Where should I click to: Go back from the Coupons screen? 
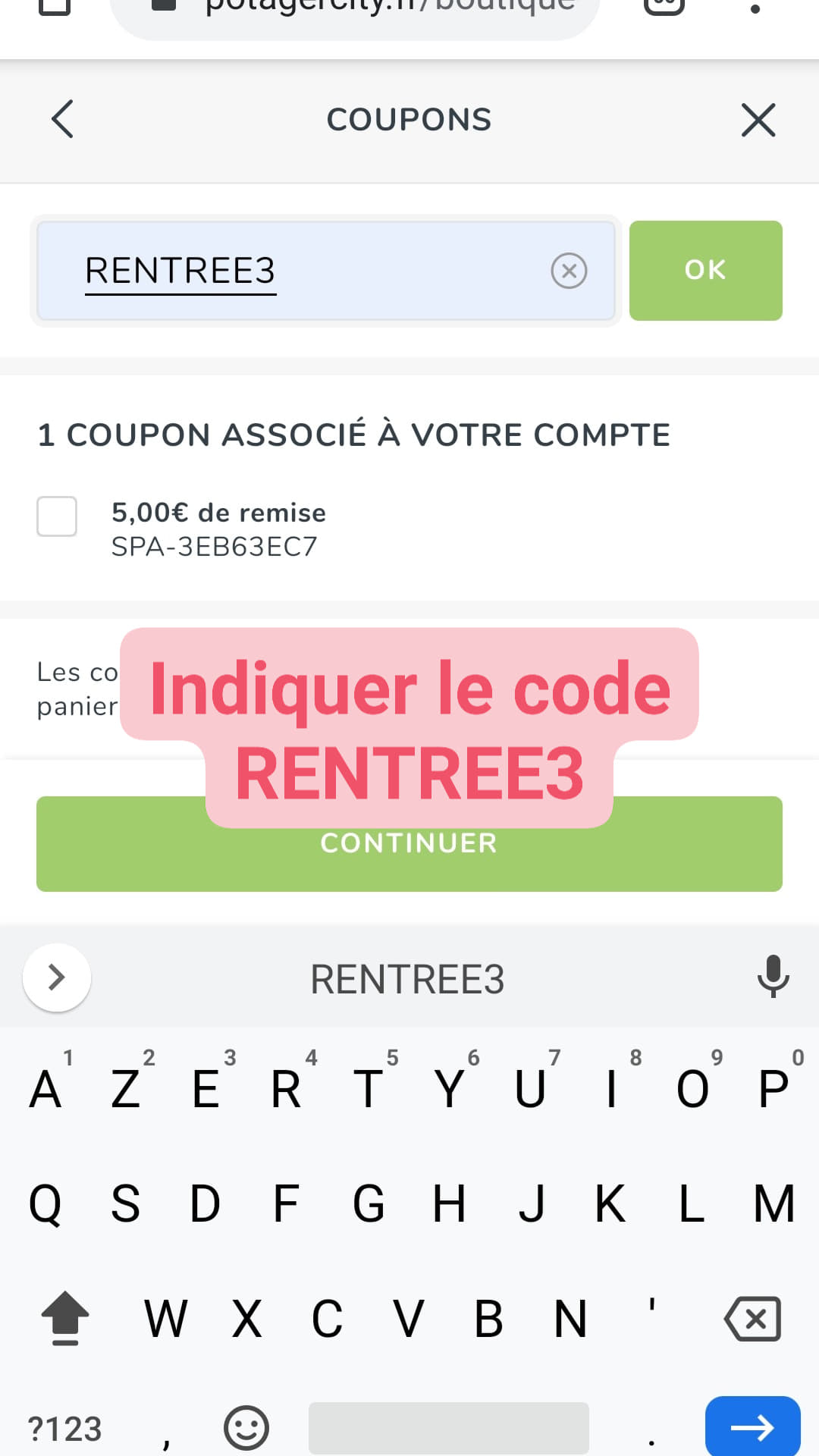coord(62,119)
